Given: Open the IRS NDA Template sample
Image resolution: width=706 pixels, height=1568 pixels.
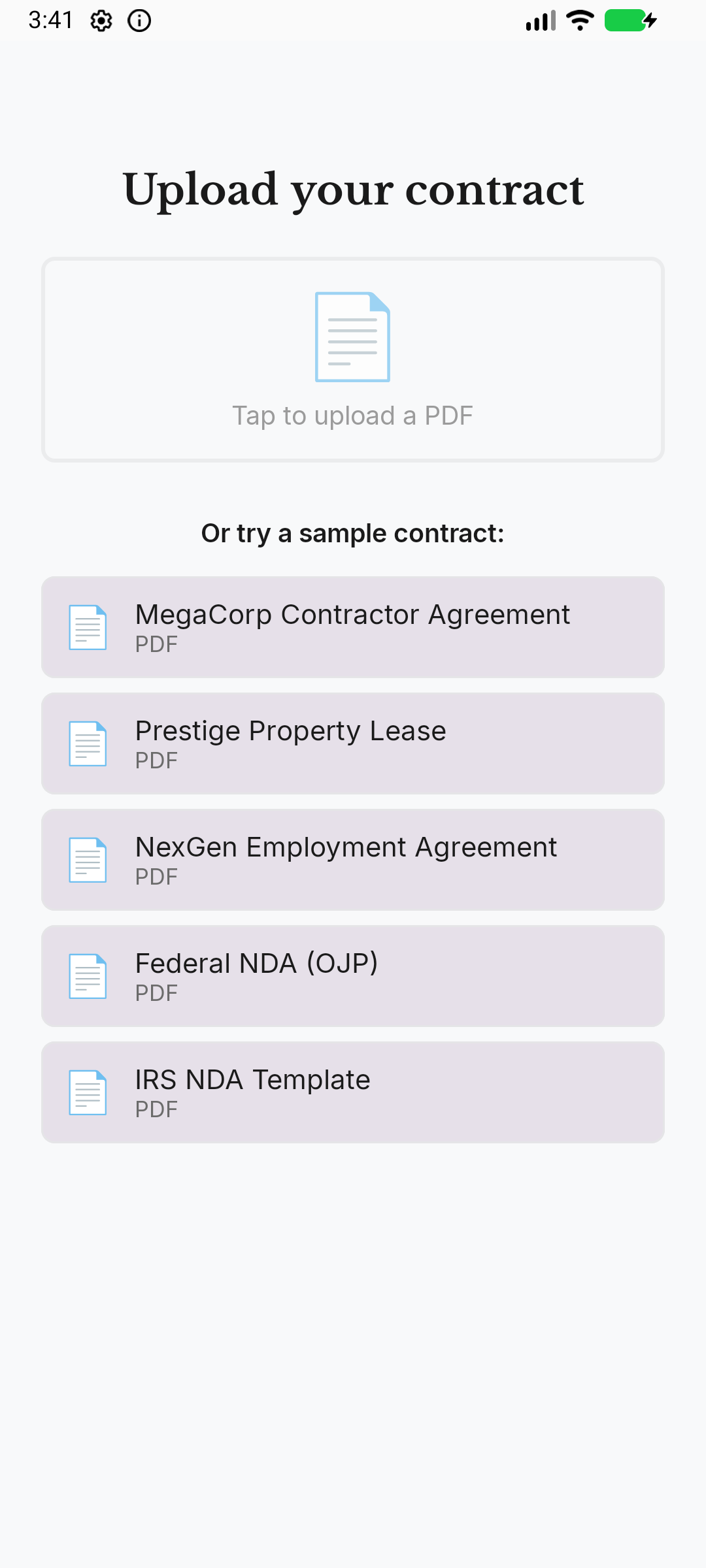Looking at the screenshot, I should point(352,1092).
